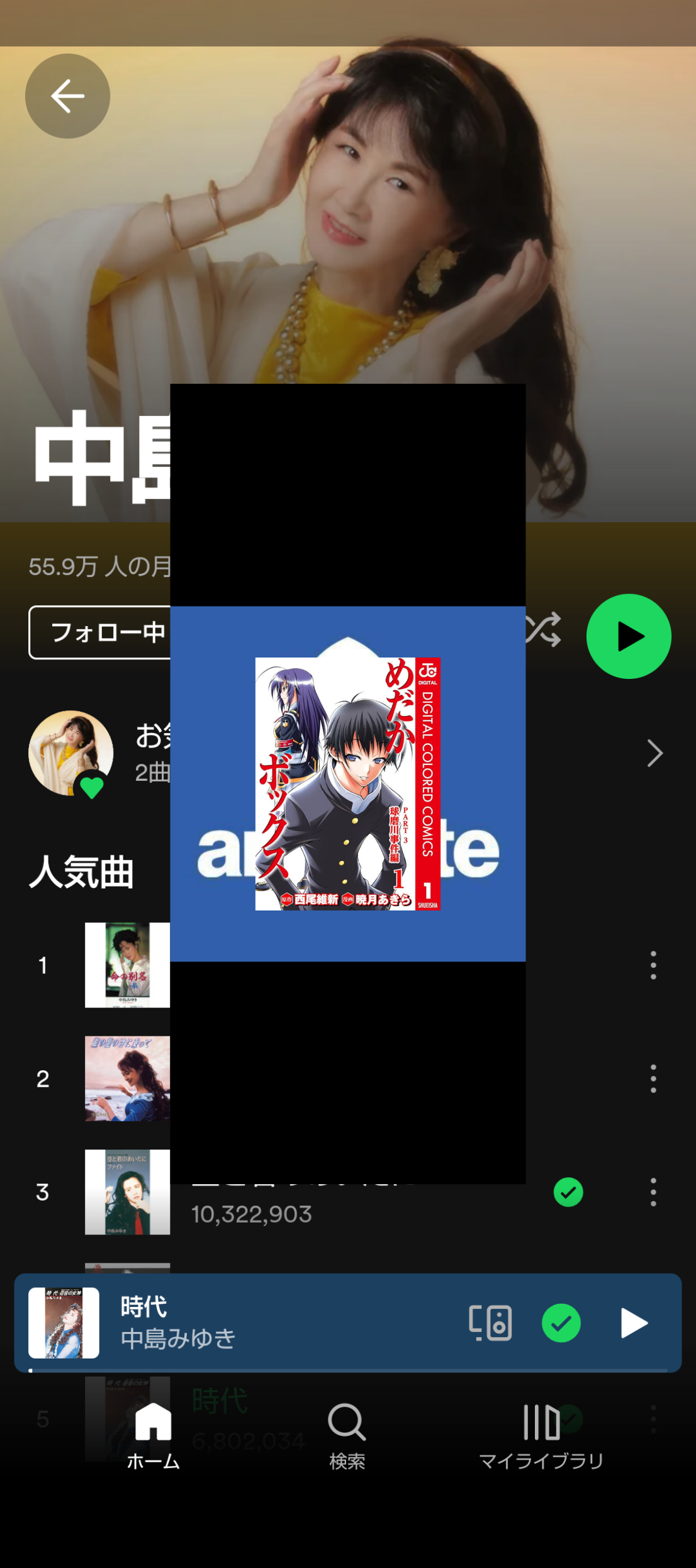This screenshot has width=696, height=1568.
Task: Remove track 3 from saved songs
Action: 568,1192
